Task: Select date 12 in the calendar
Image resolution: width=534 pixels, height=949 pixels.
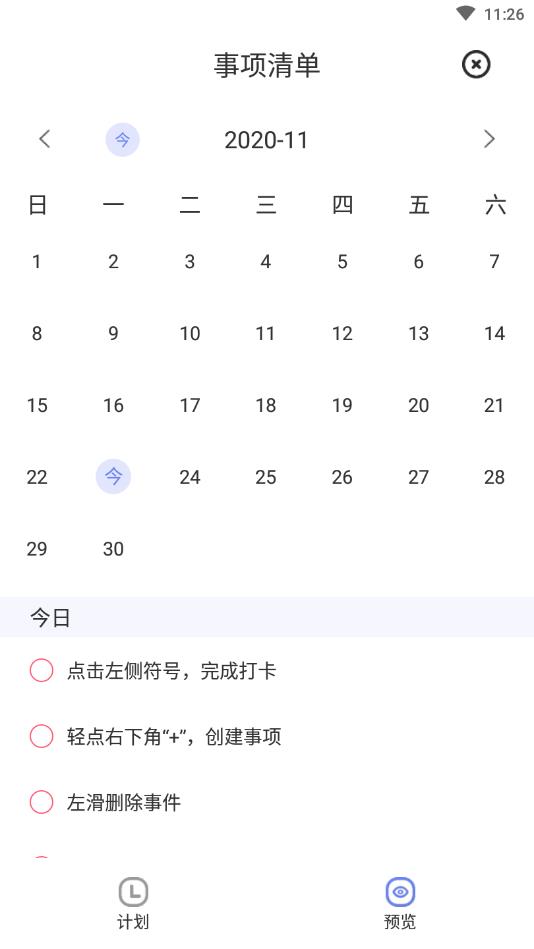Action: coord(342,333)
